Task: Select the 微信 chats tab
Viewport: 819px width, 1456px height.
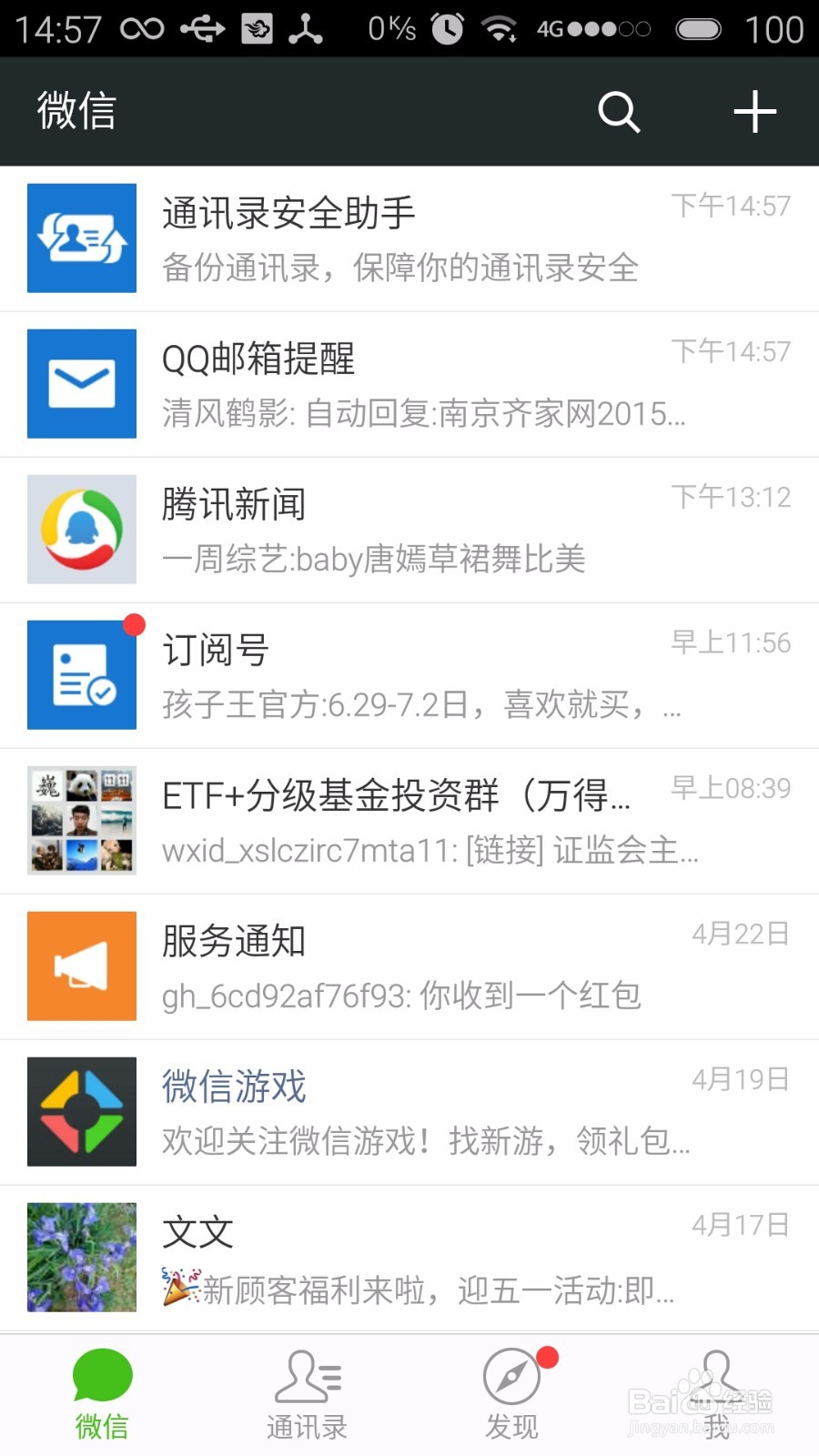Action: pos(102,1395)
